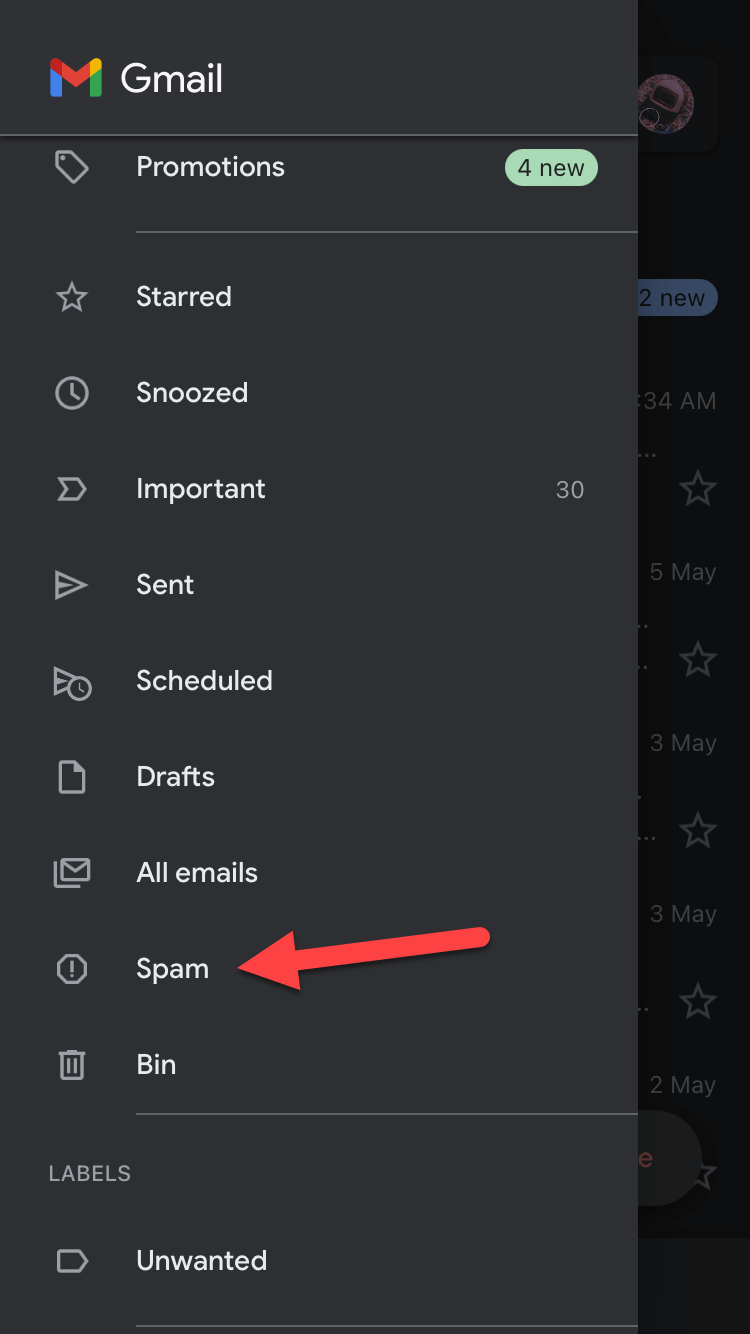Show Scheduled emails

[x=204, y=681]
